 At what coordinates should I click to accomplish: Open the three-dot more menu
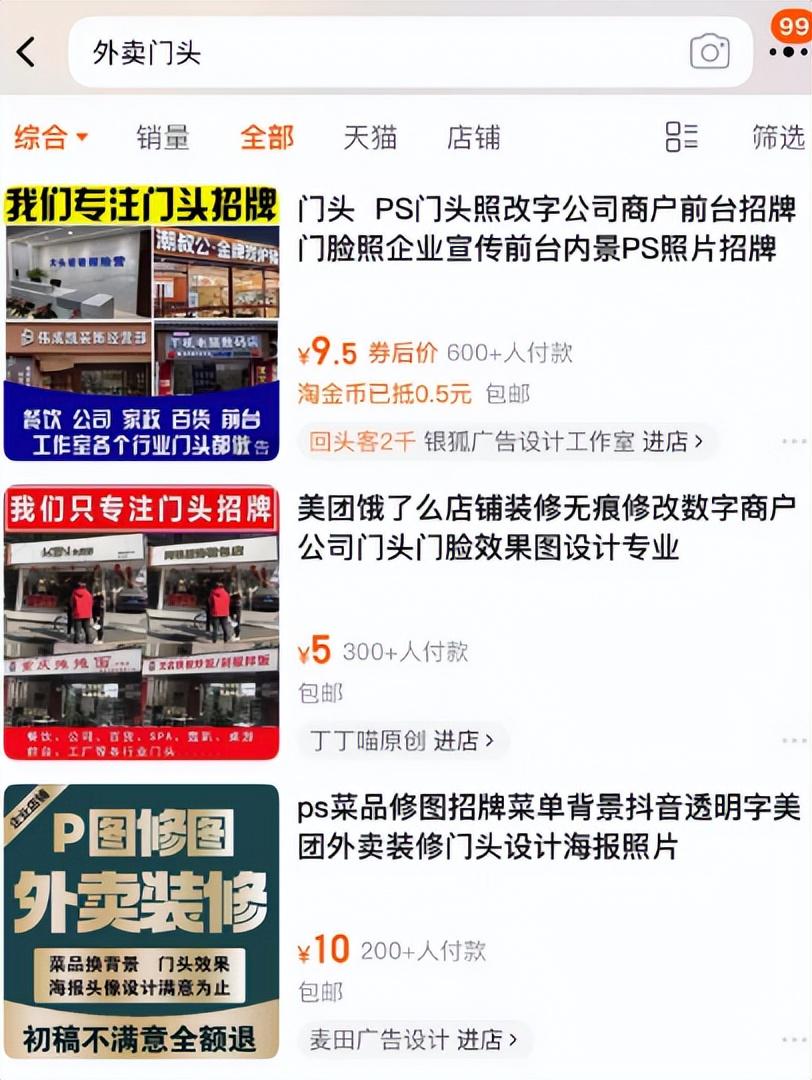tap(788, 52)
